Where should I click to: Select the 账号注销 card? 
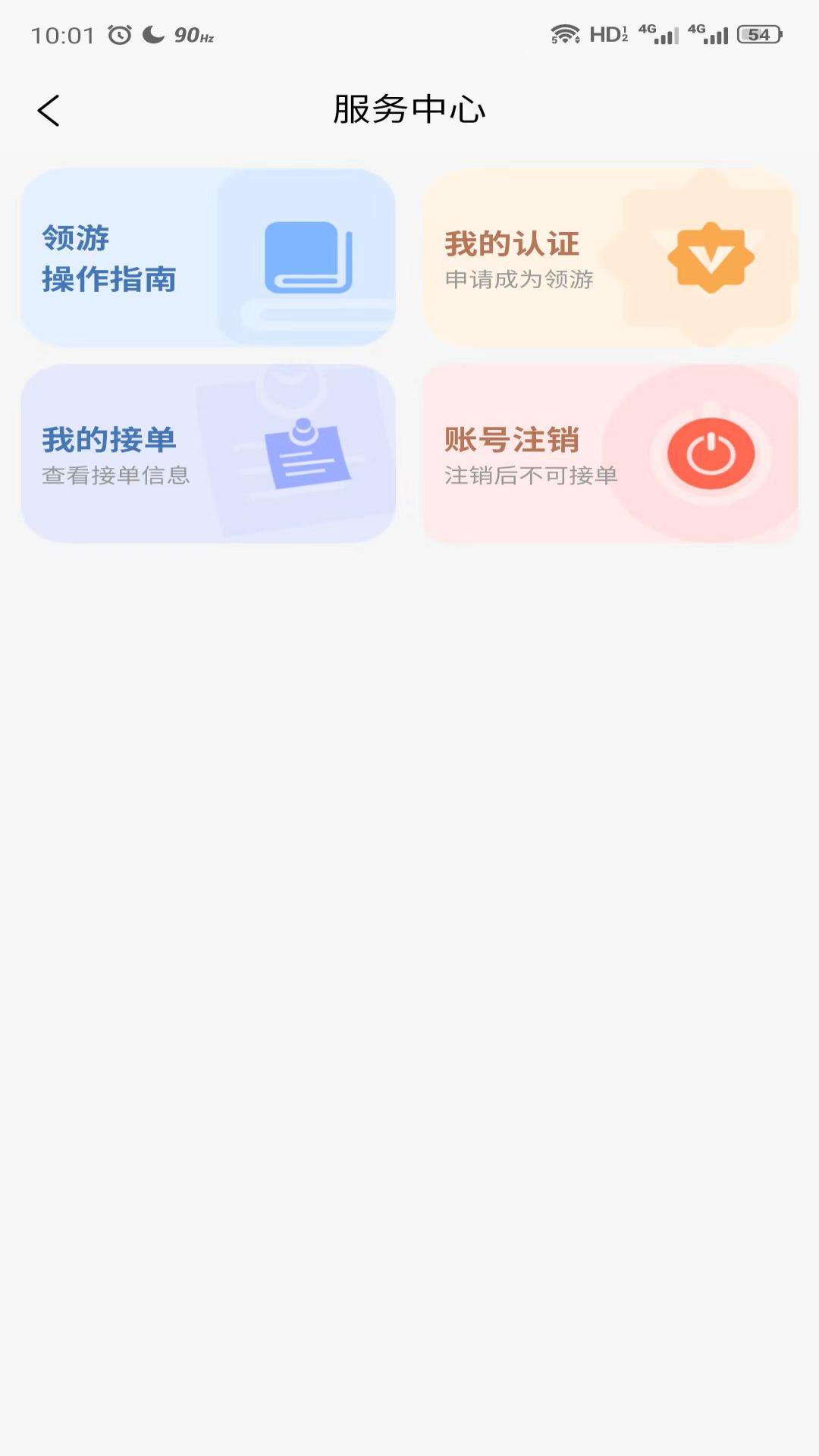610,453
